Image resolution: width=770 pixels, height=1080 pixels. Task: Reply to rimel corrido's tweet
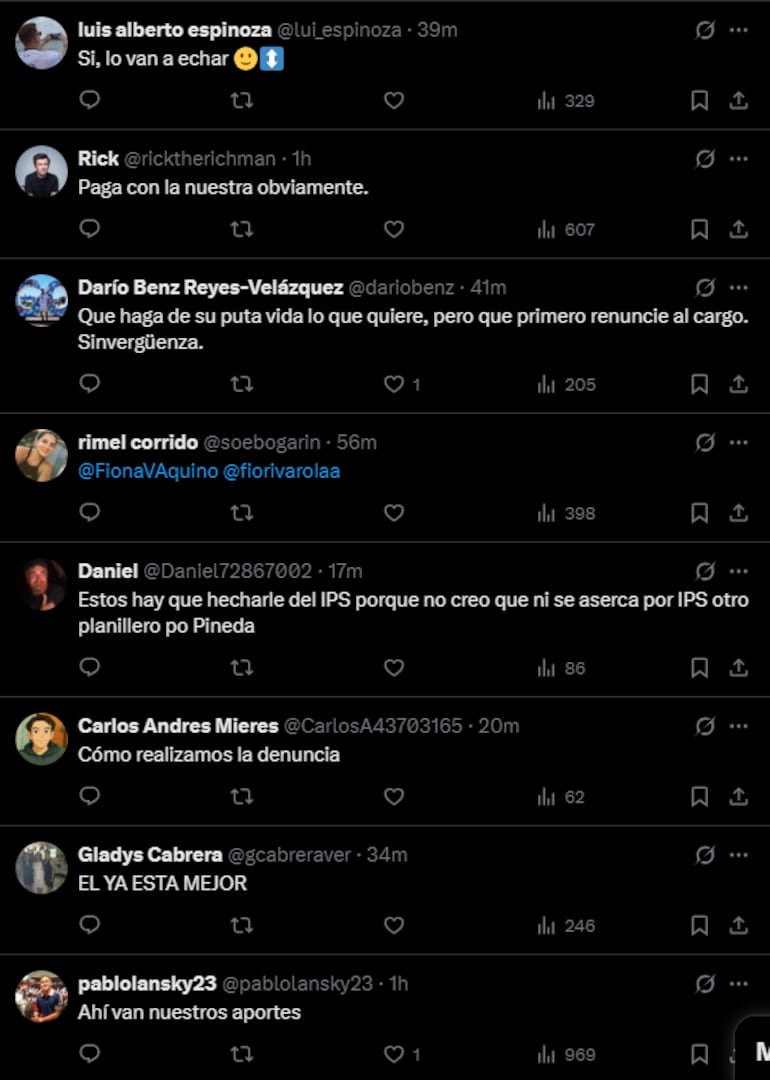point(89,513)
